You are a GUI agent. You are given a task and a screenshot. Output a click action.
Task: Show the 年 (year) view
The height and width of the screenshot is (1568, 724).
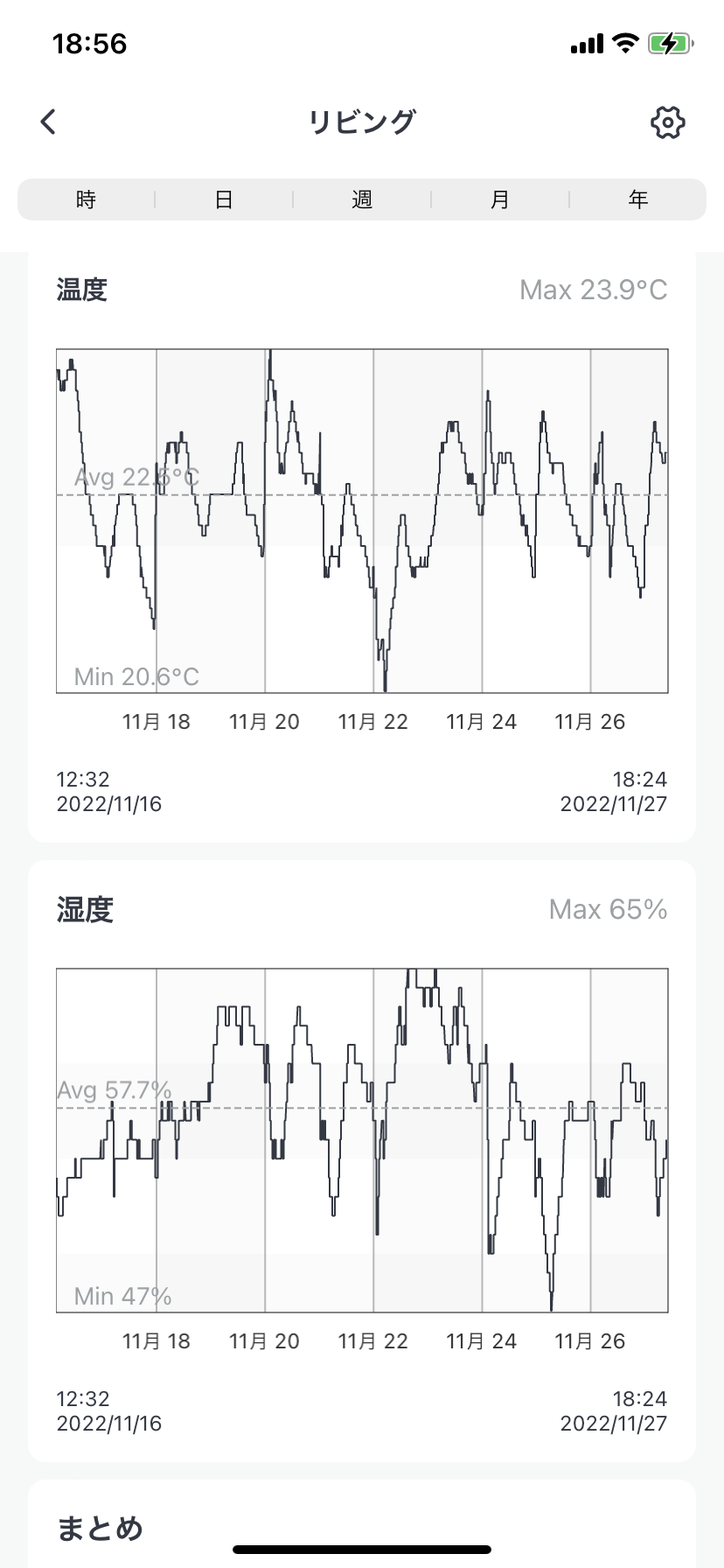[x=638, y=199]
